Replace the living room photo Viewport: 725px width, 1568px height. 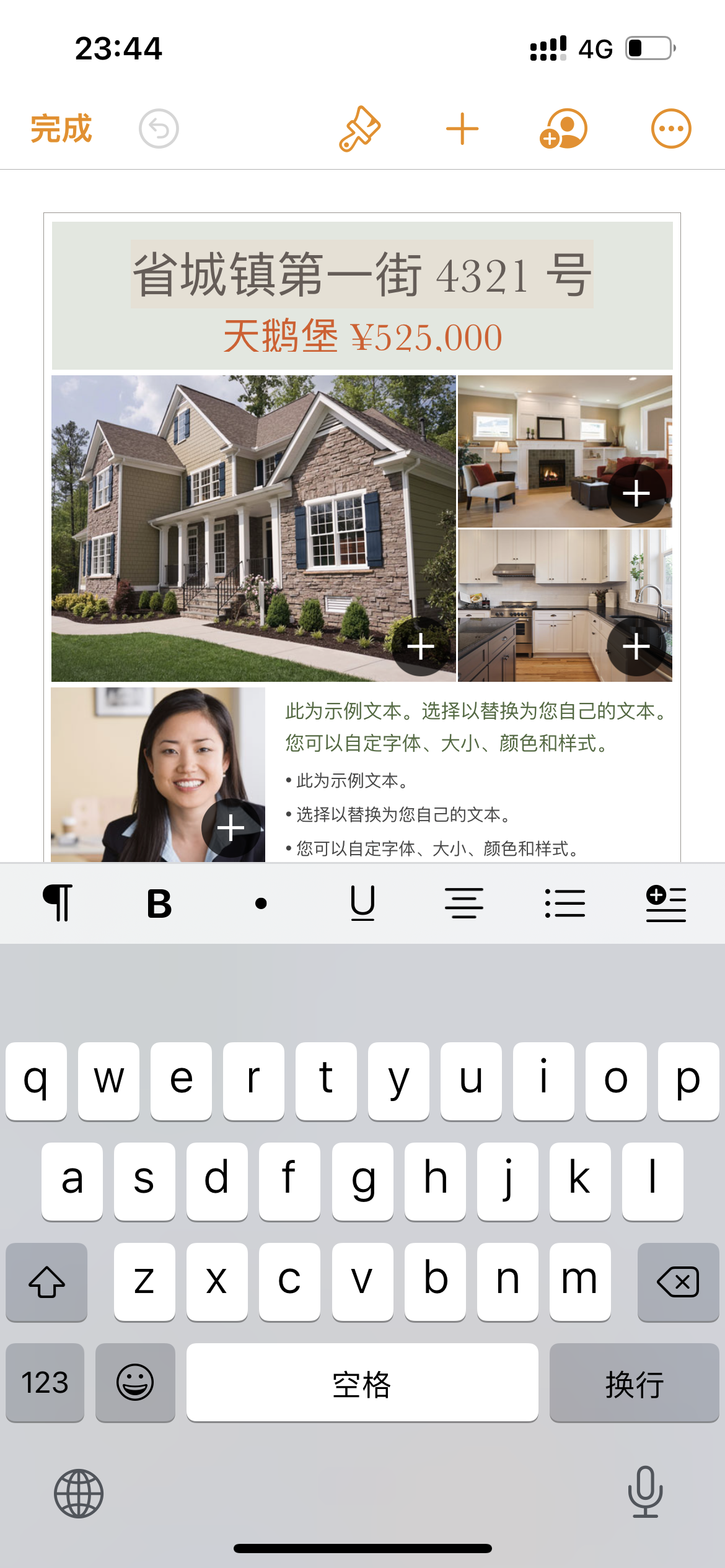[636, 494]
